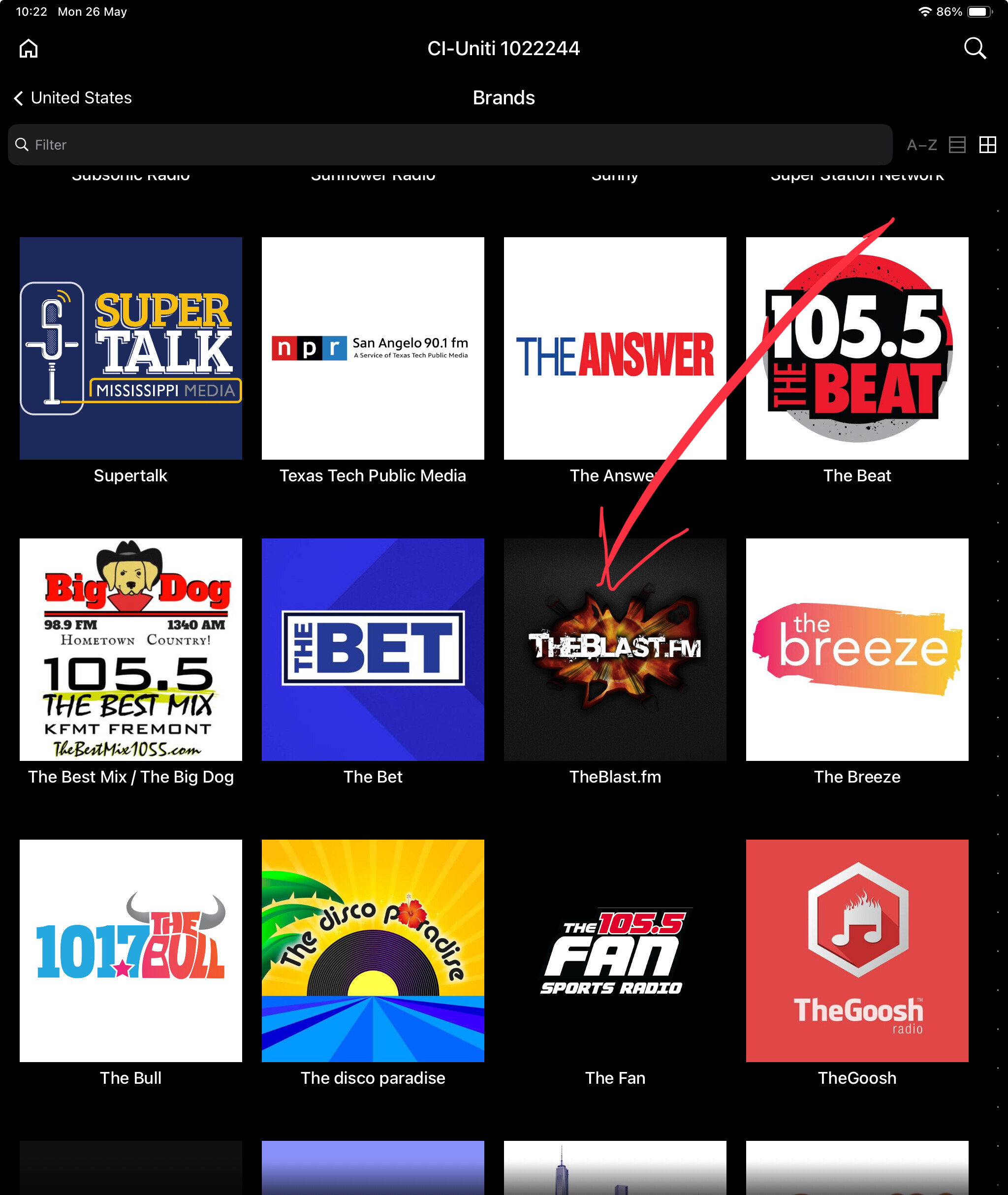
Task: Open TheGoosh radio brand
Action: click(856, 950)
